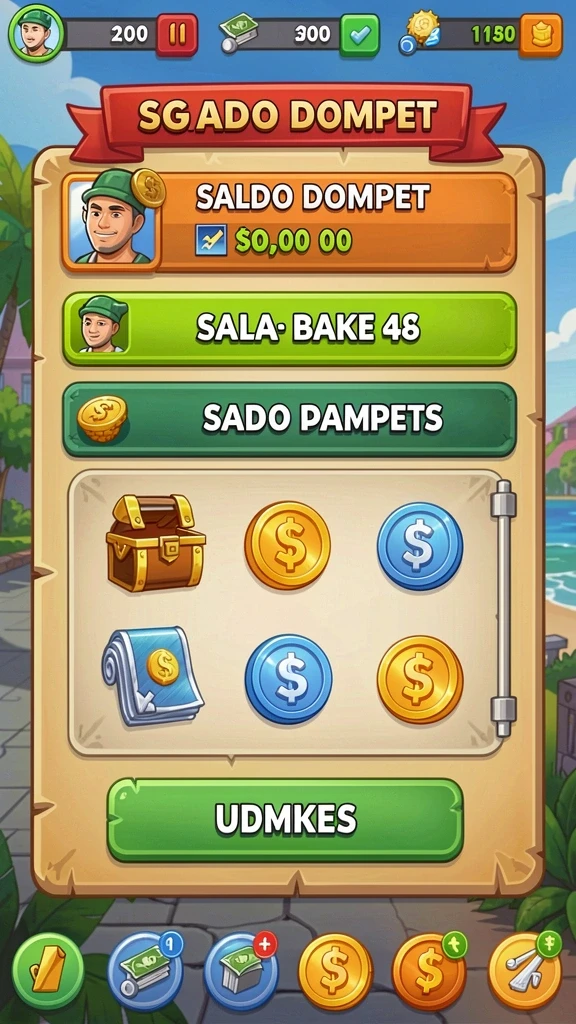This screenshot has height=1024, width=576.
Task: Open the green gold-bar icon in bottom bar
Action: [x=48, y=971]
